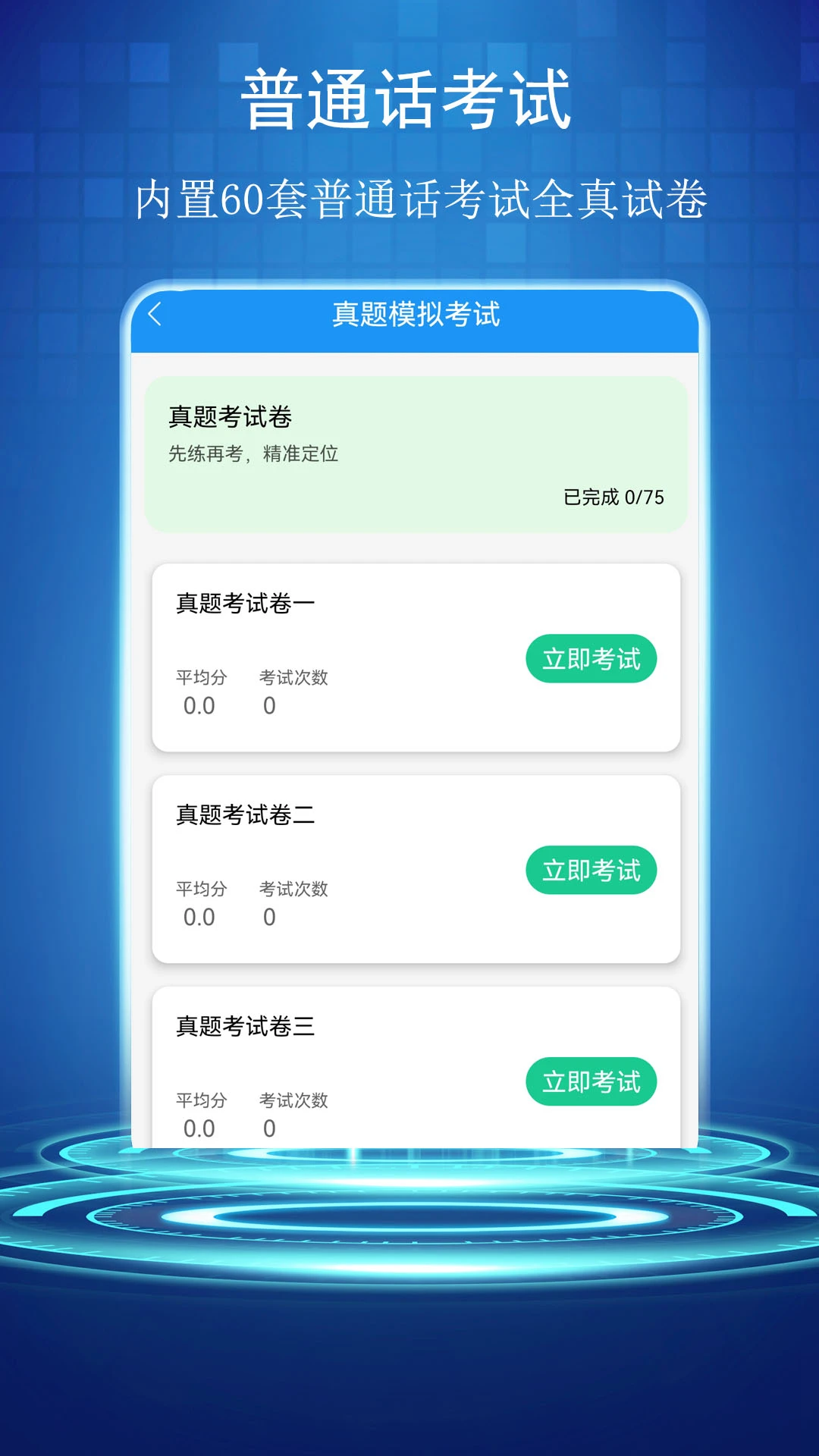Image resolution: width=819 pixels, height=1456 pixels.
Task: Tap the 0.0 average score under 真题考试卷三
Action: [x=199, y=1129]
